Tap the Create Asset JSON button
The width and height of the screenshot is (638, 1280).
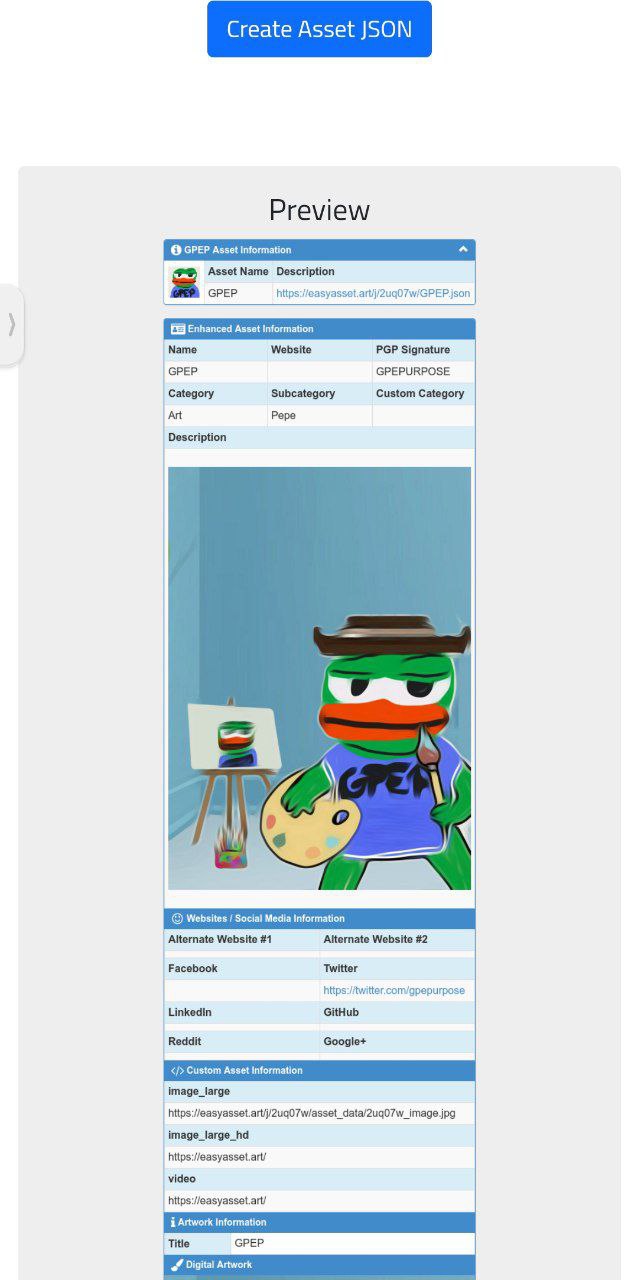point(319,29)
